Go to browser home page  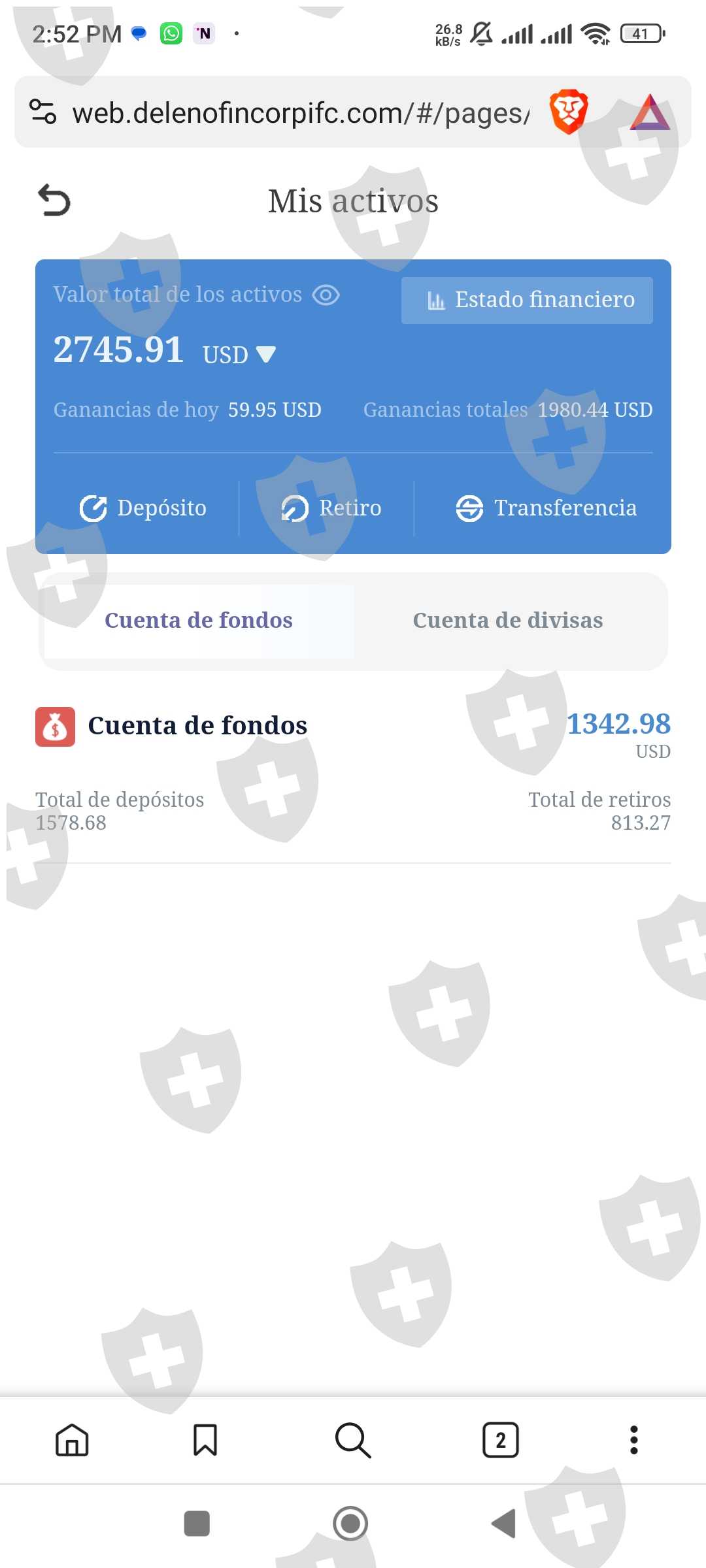pyautogui.click(x=72, y=1440)
